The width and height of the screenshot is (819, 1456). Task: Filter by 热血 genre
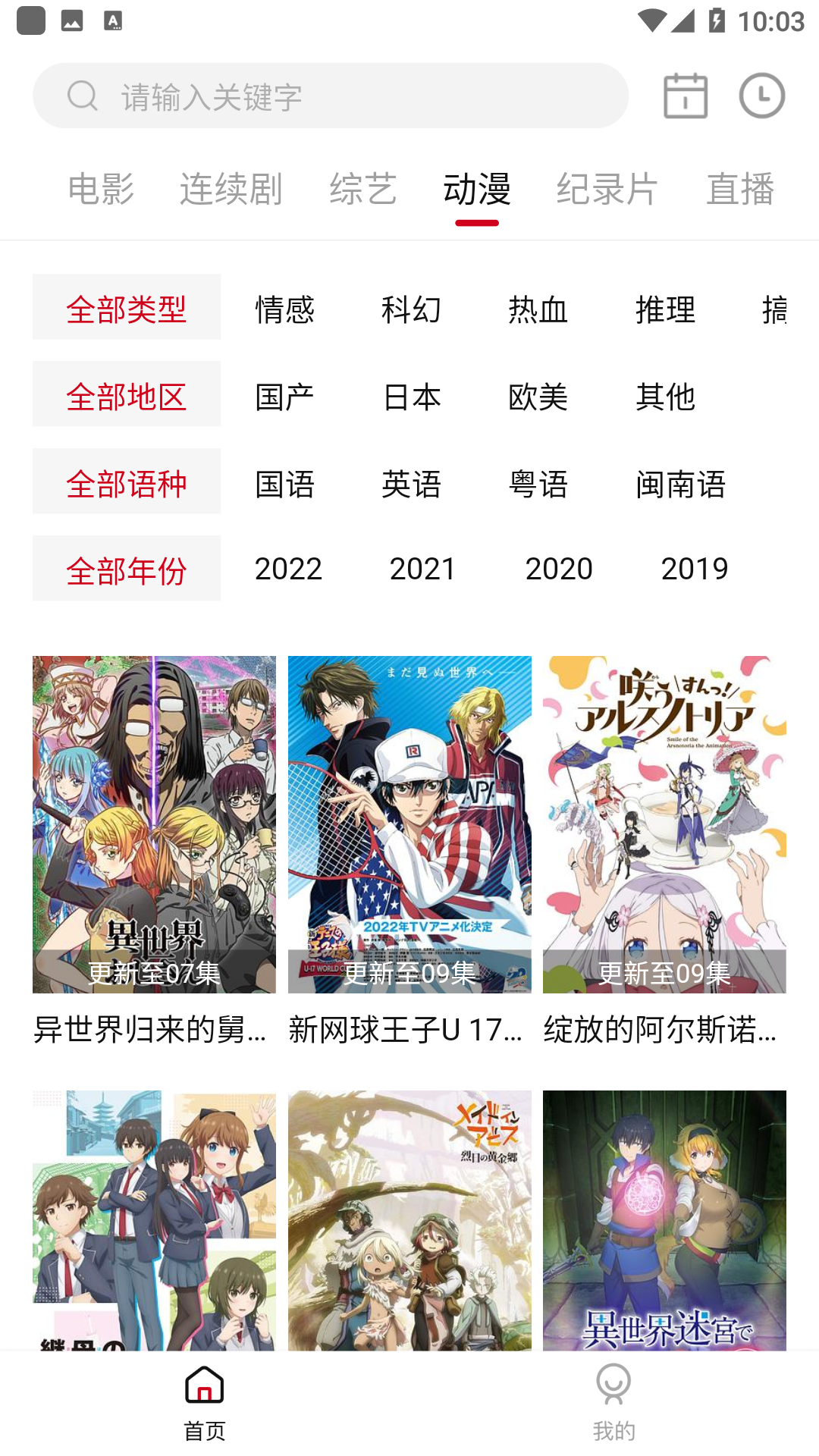(x=538, y=309)
